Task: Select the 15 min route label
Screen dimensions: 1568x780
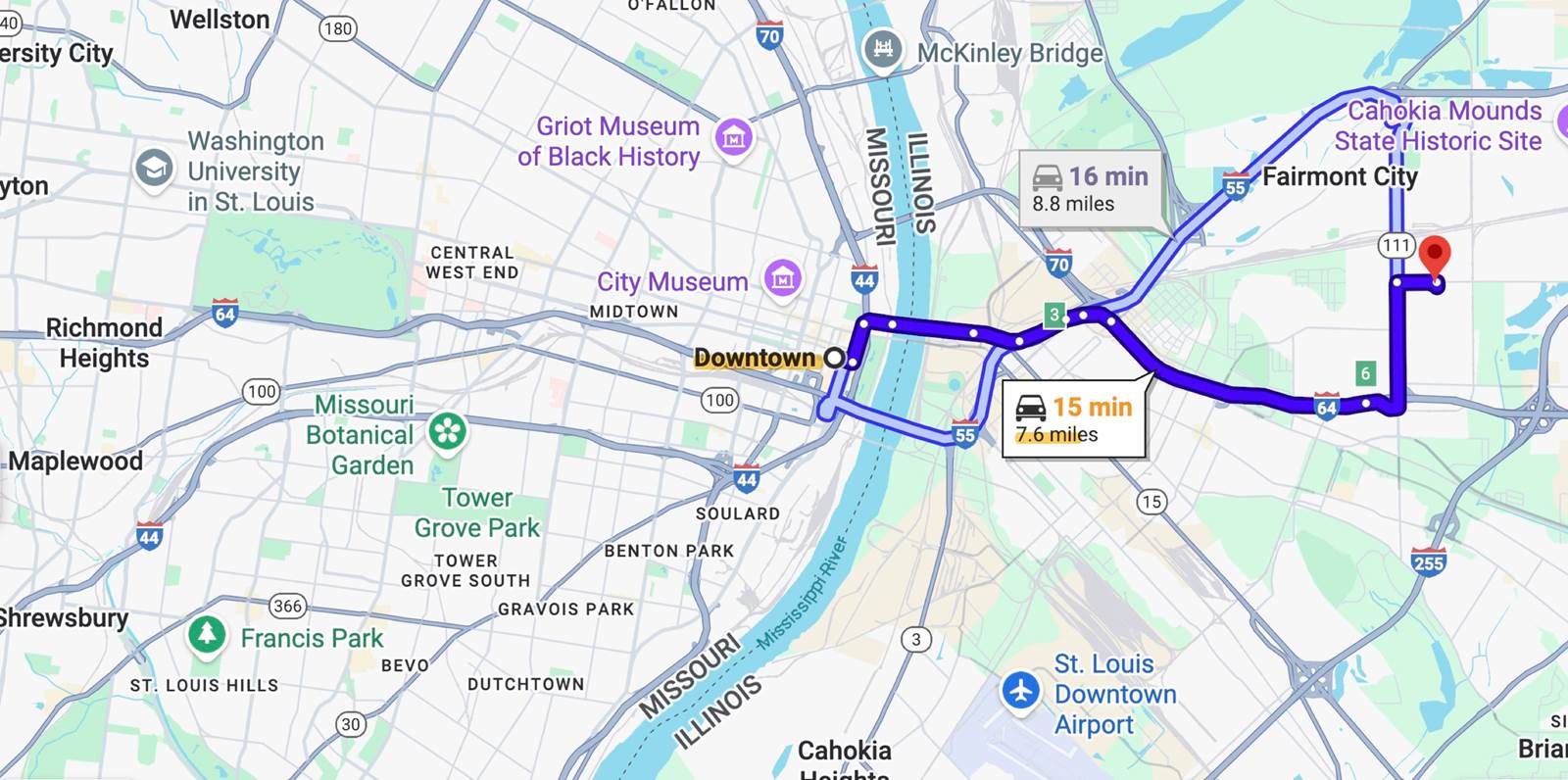Action: pyautogui.click(x=1073, y=419)
